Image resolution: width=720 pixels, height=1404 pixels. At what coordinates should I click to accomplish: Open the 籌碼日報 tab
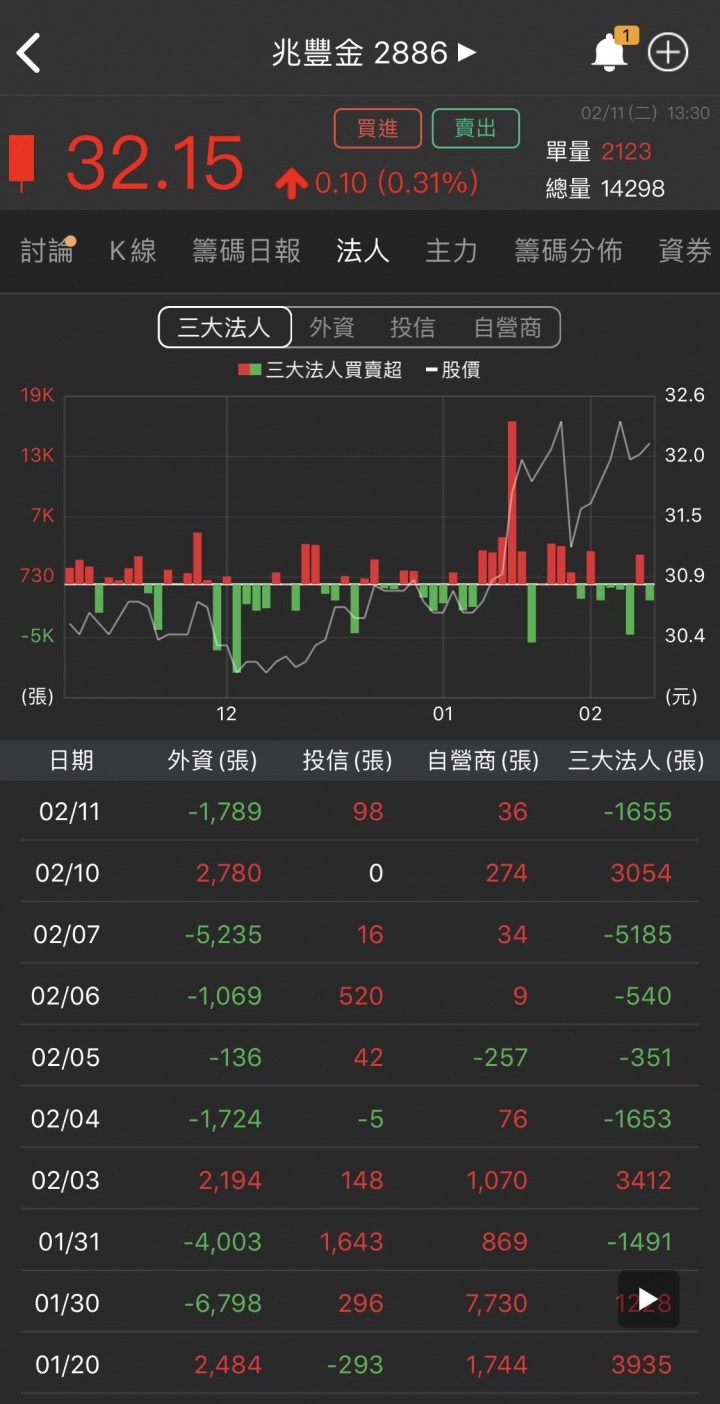pos(246,250)
